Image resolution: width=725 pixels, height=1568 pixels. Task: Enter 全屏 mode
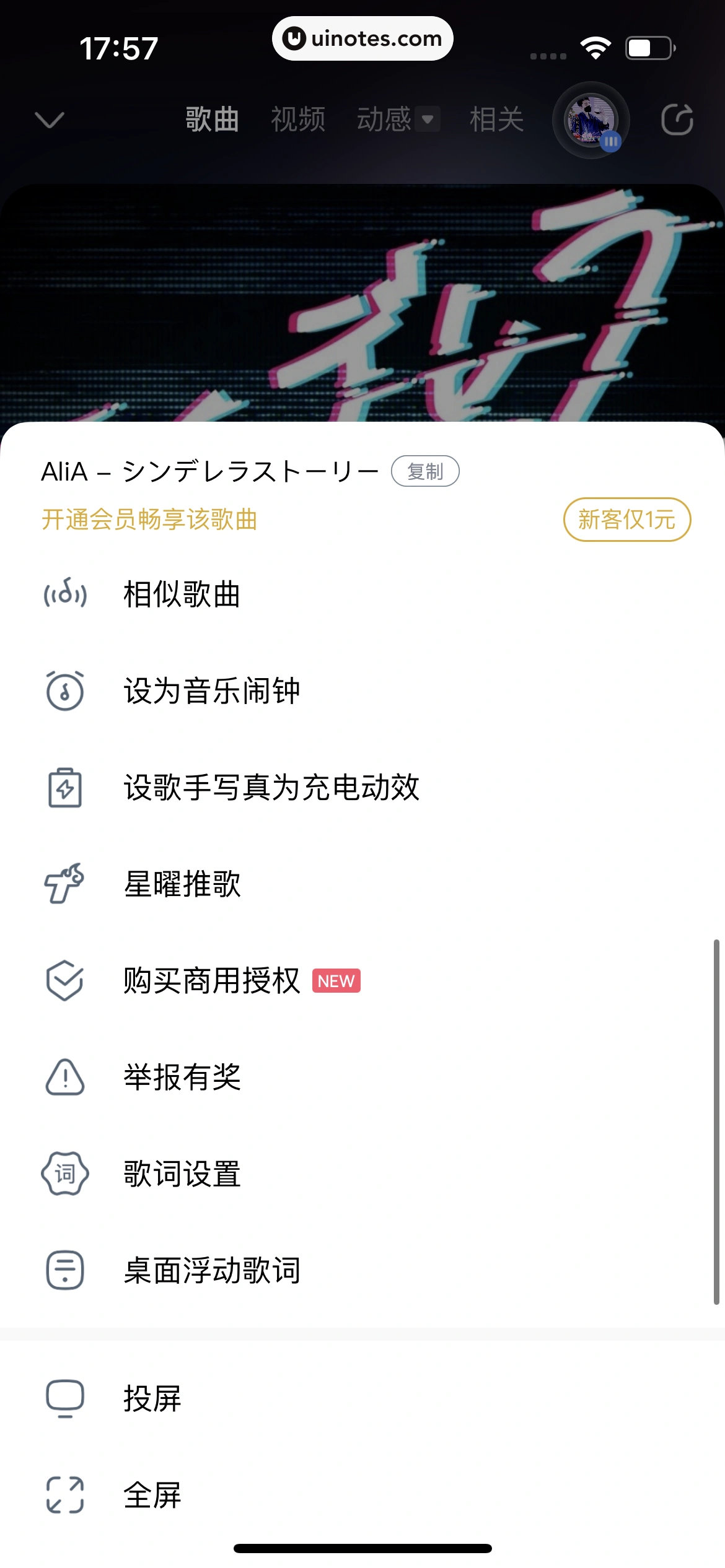(x=152, y=1496)
